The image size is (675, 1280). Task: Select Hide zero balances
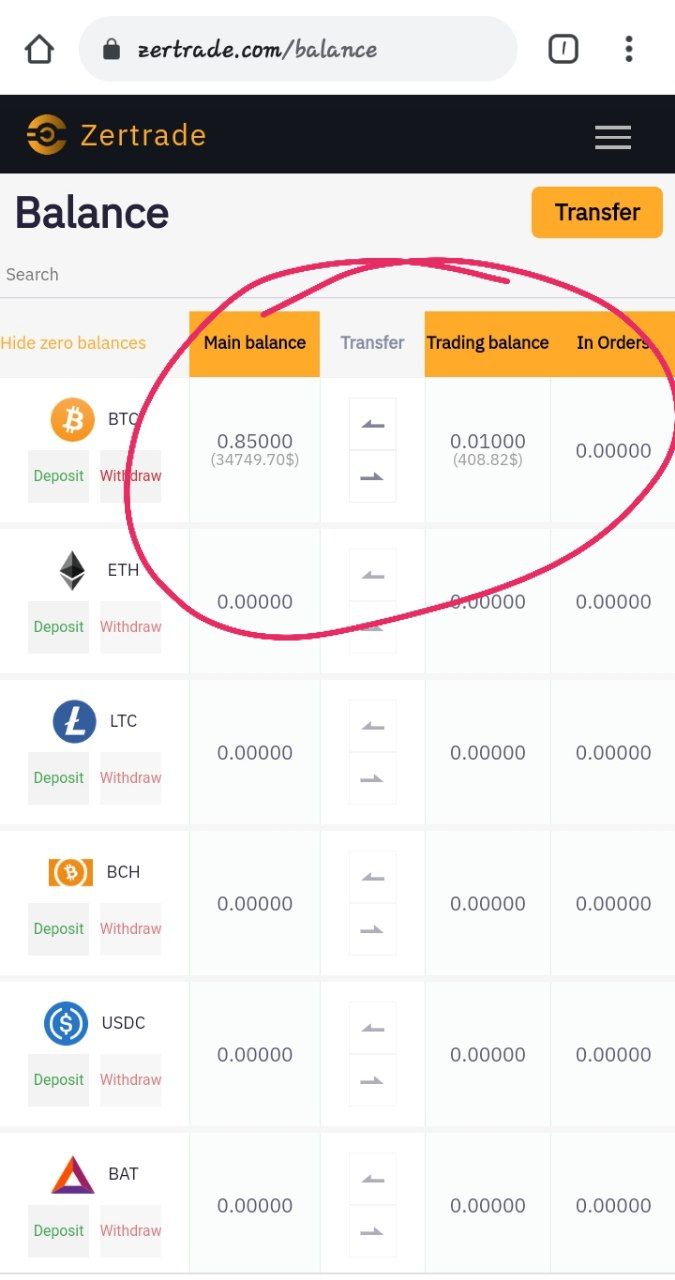tap(73, 343)
